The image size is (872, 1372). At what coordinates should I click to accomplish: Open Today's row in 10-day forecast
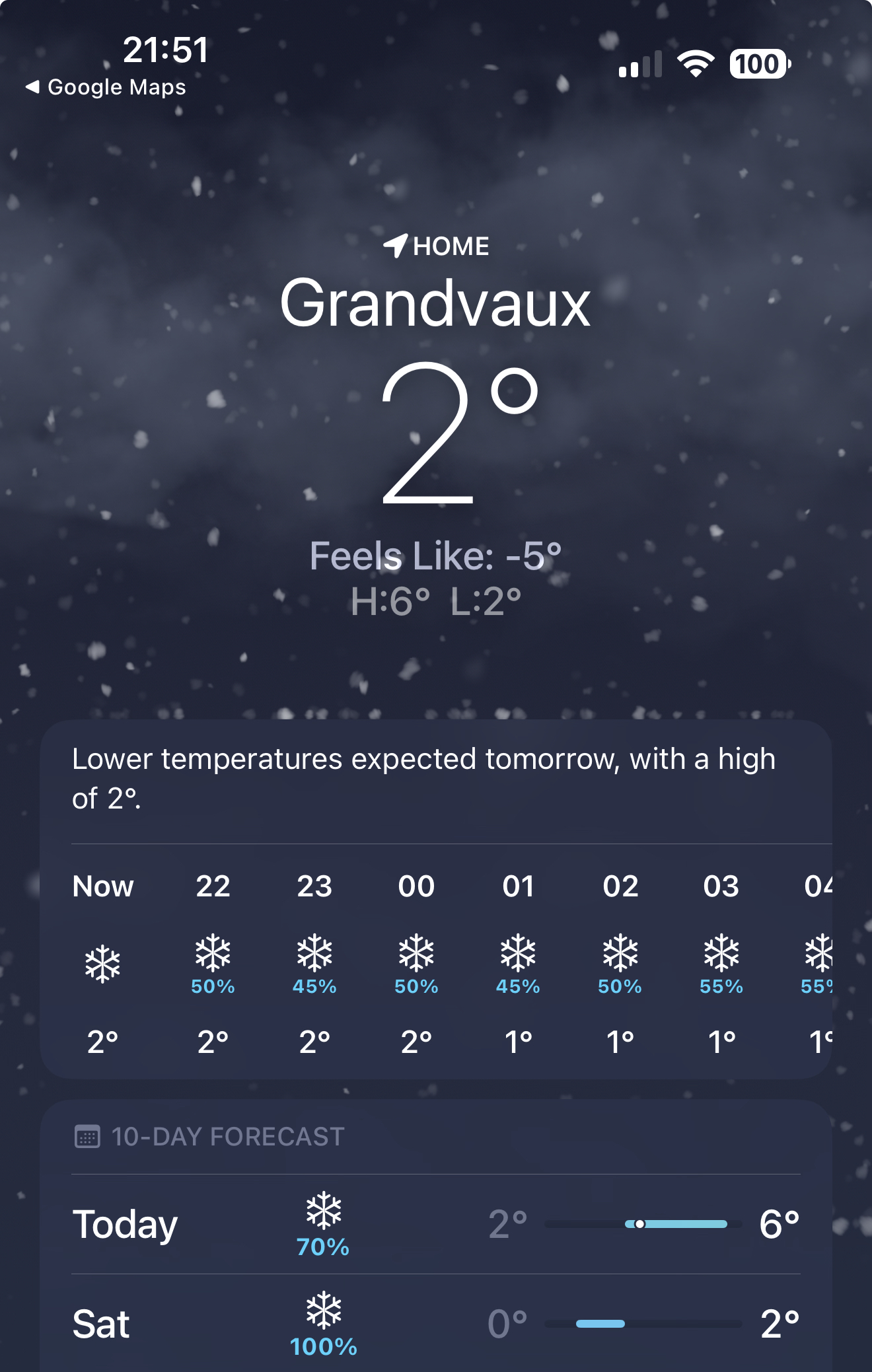click(436, 1224)
